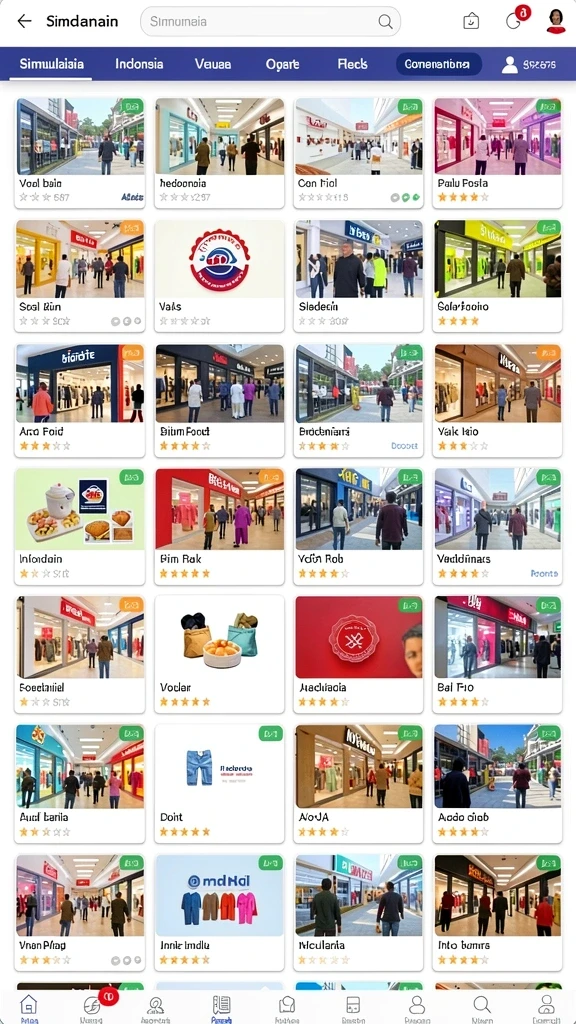The height and width of the screenshot is (1024, 576).
Task: Tap the magnifier icon in bottom navigation
Action: pos(482,1006)
